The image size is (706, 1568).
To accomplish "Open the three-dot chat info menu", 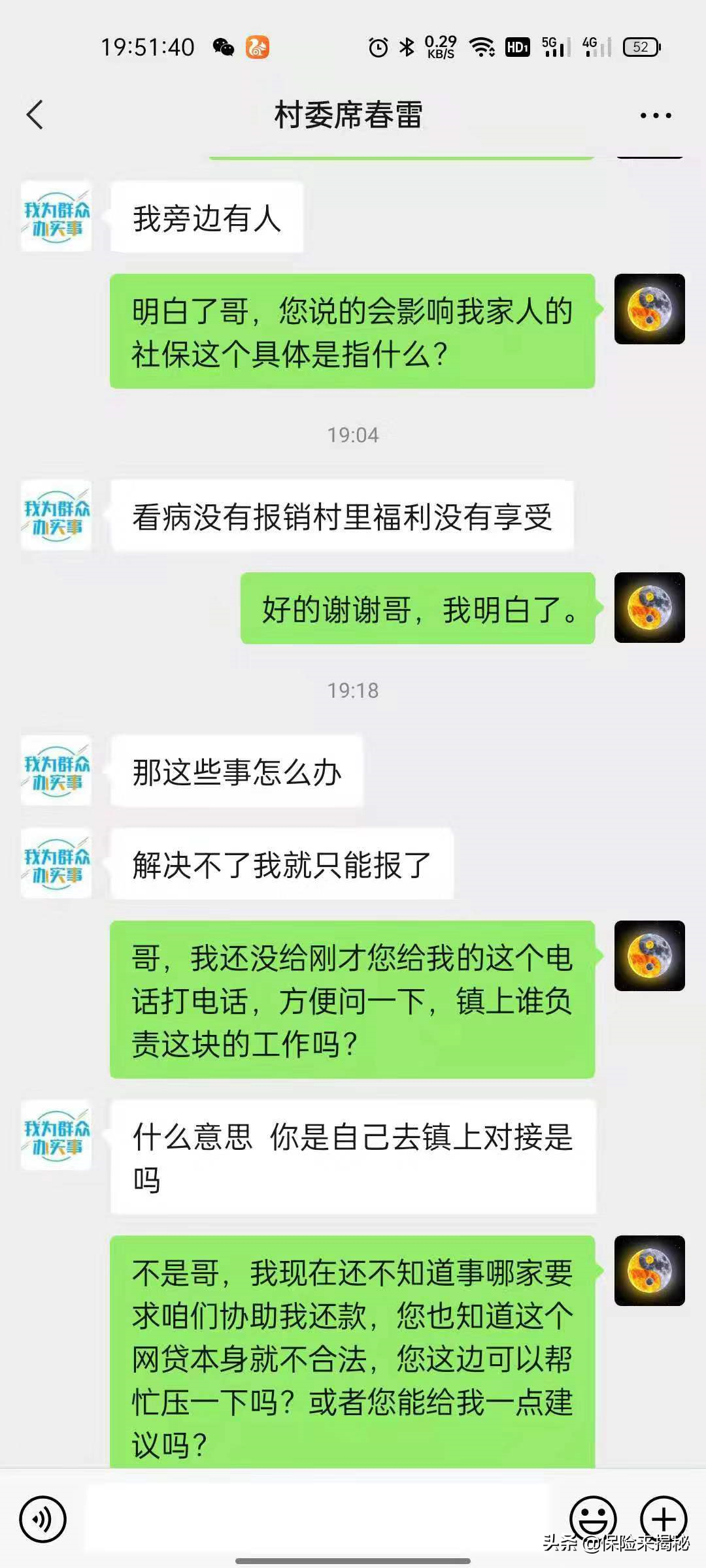I will pos(655,116).
